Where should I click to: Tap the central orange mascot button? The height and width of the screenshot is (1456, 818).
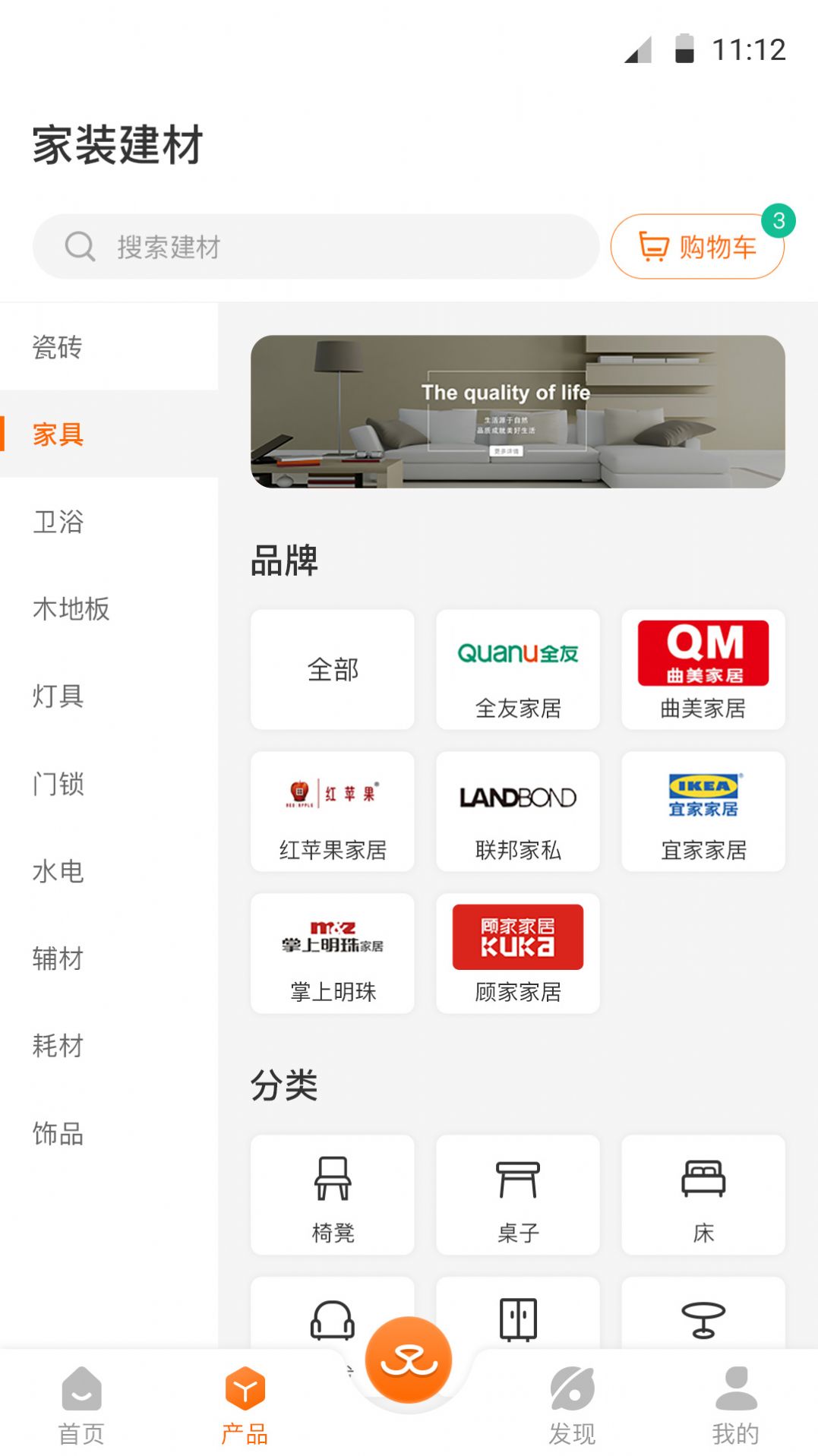[409, 1360]
